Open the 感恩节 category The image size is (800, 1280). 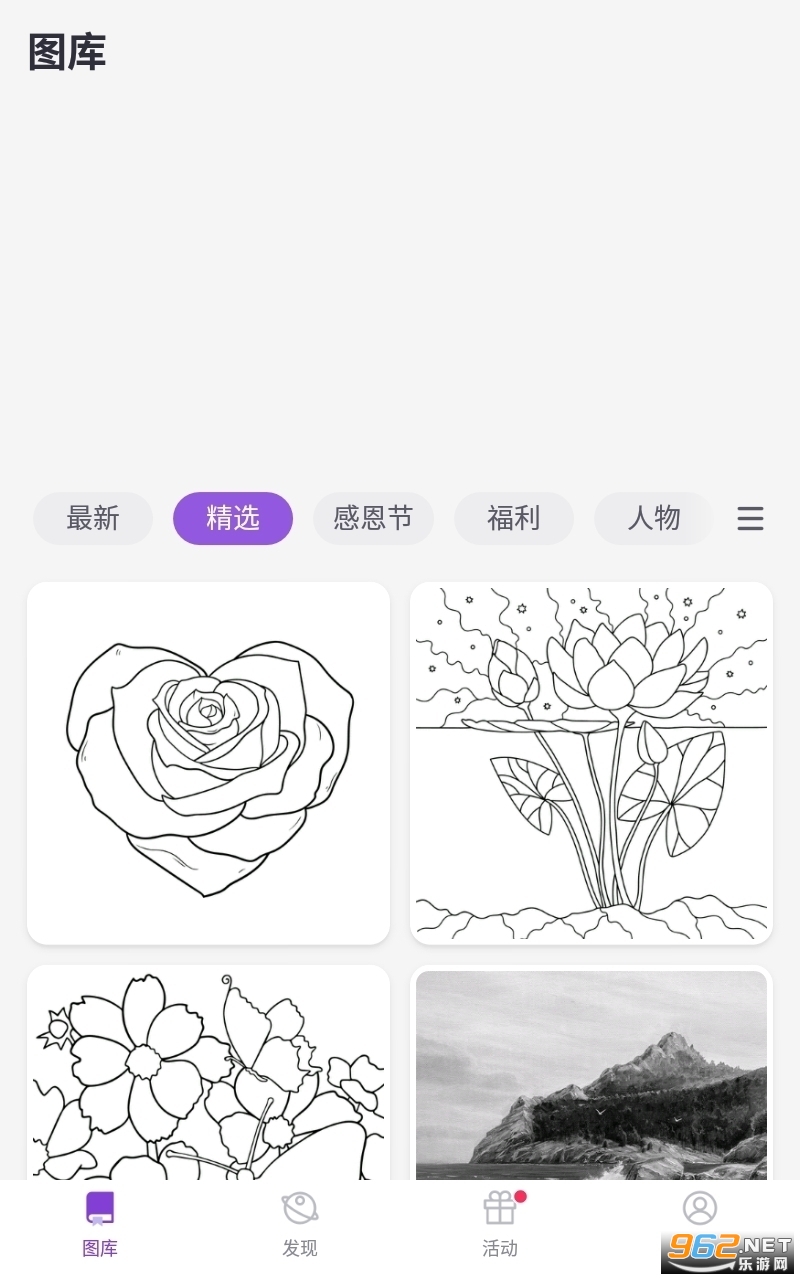click(x=373, y=518)
